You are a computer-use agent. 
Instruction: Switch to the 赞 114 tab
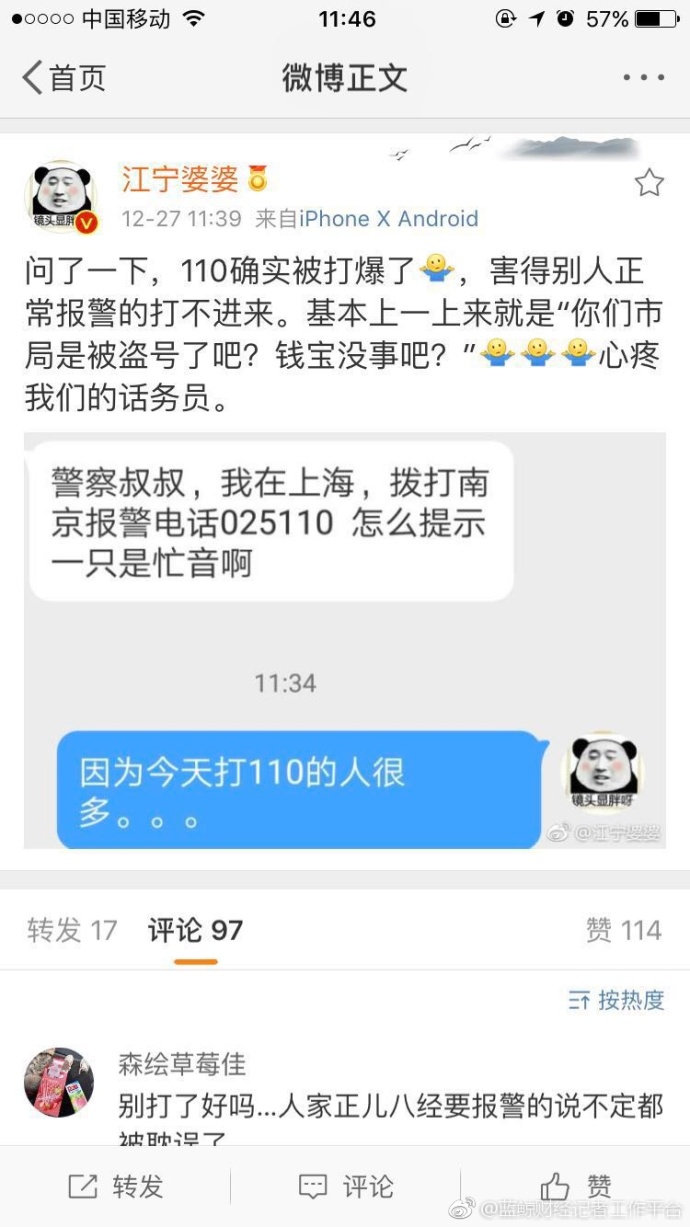624,930
